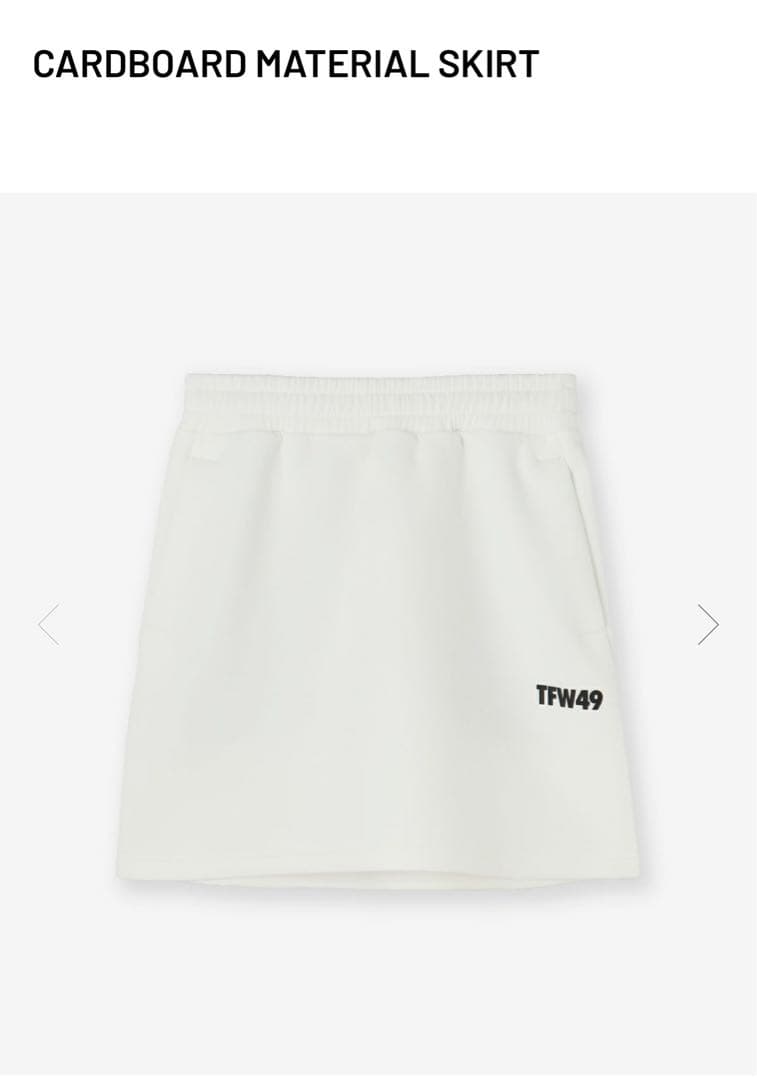Show the next product image
Screen dimensions: 757x1080
coord(708,624)
